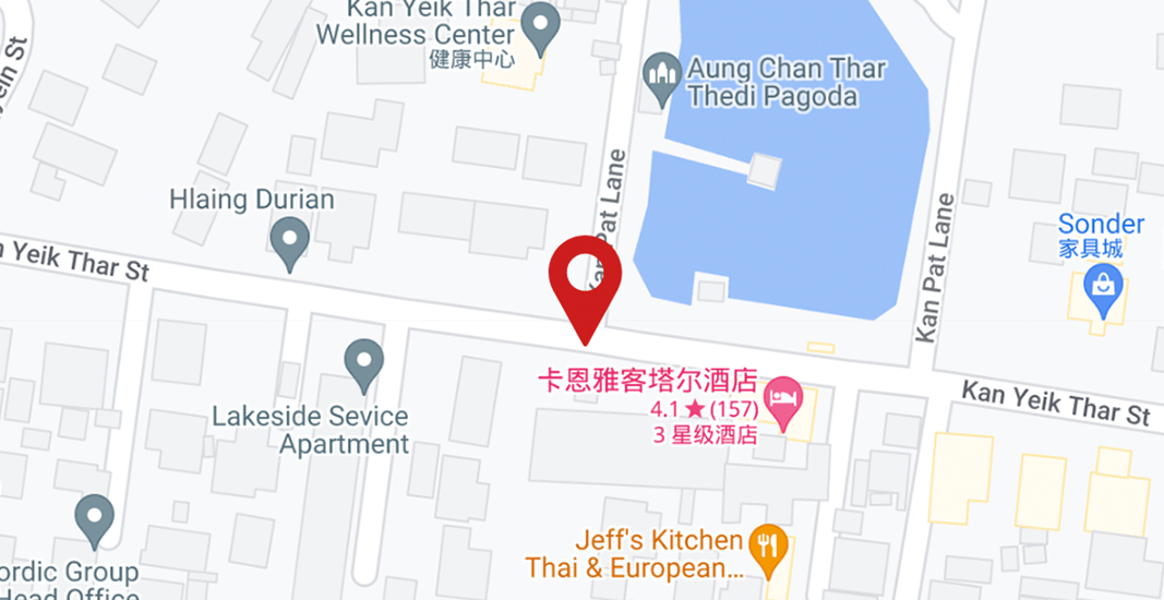1164x600 pixels.
Task: Select the Nordic Group Head Office marker
Action: click(x=95, y=519)
